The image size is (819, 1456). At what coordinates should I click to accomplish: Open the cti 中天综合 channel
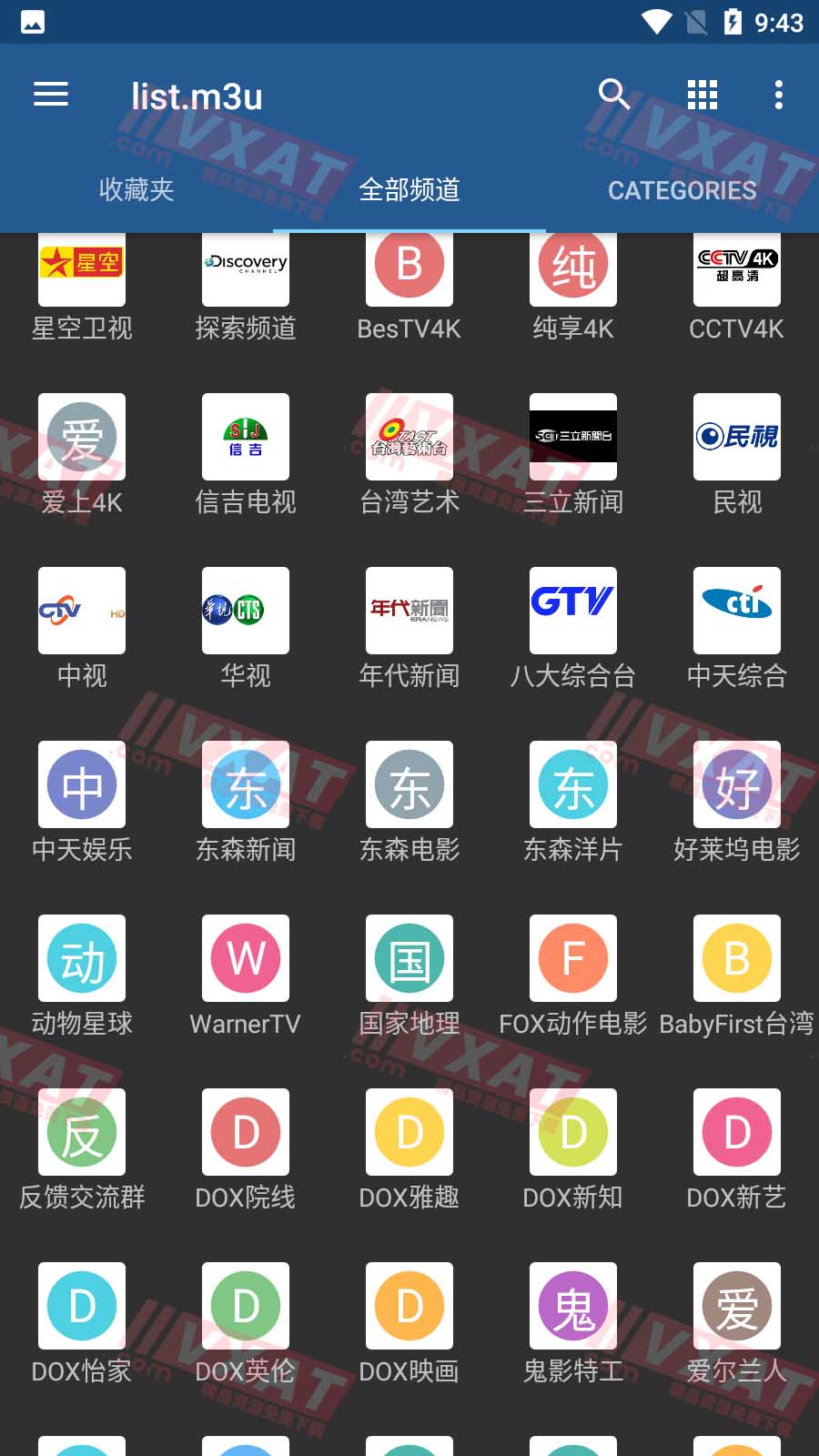[737, 611]
